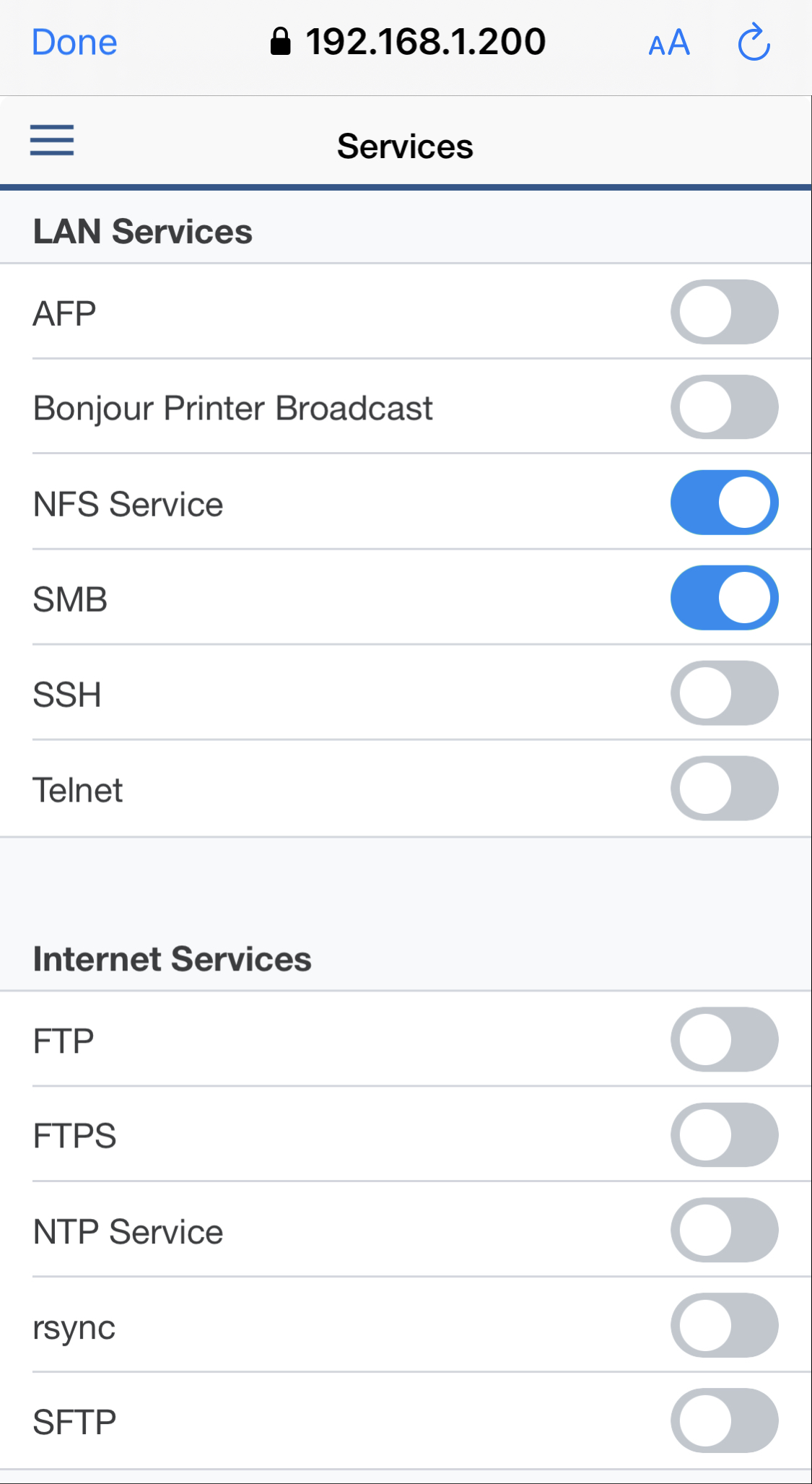Switch on the SFTP service
812x1484 pixels.
pos(724,1420)
